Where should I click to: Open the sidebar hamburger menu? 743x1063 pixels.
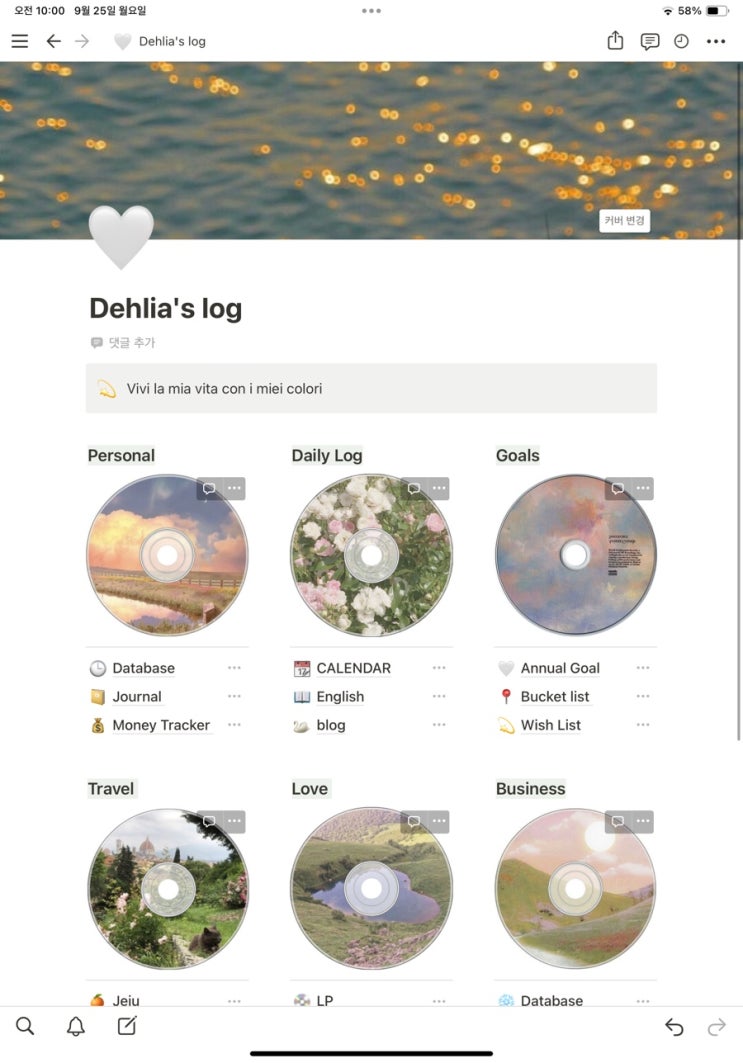tap(20, 41)
